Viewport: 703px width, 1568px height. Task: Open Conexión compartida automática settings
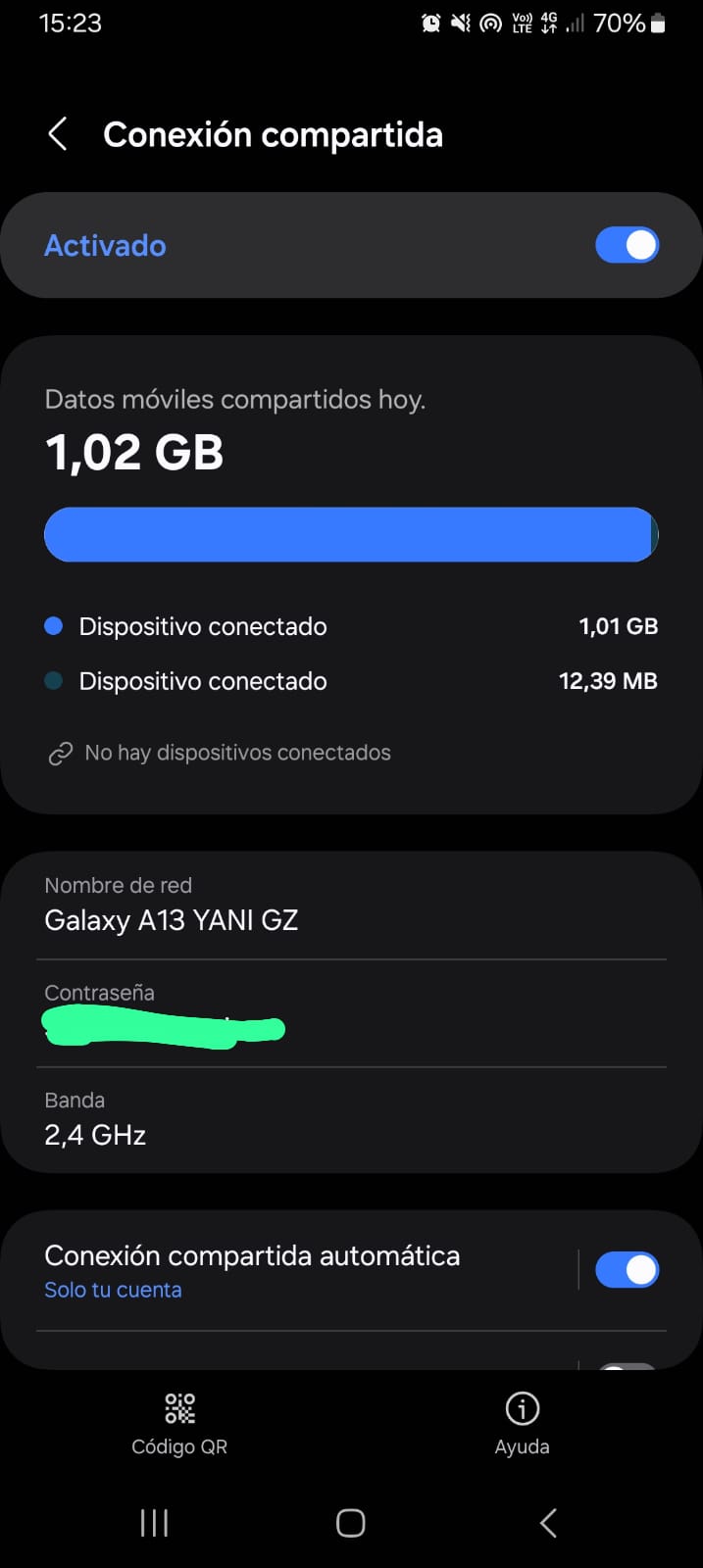pos(294,1270)
